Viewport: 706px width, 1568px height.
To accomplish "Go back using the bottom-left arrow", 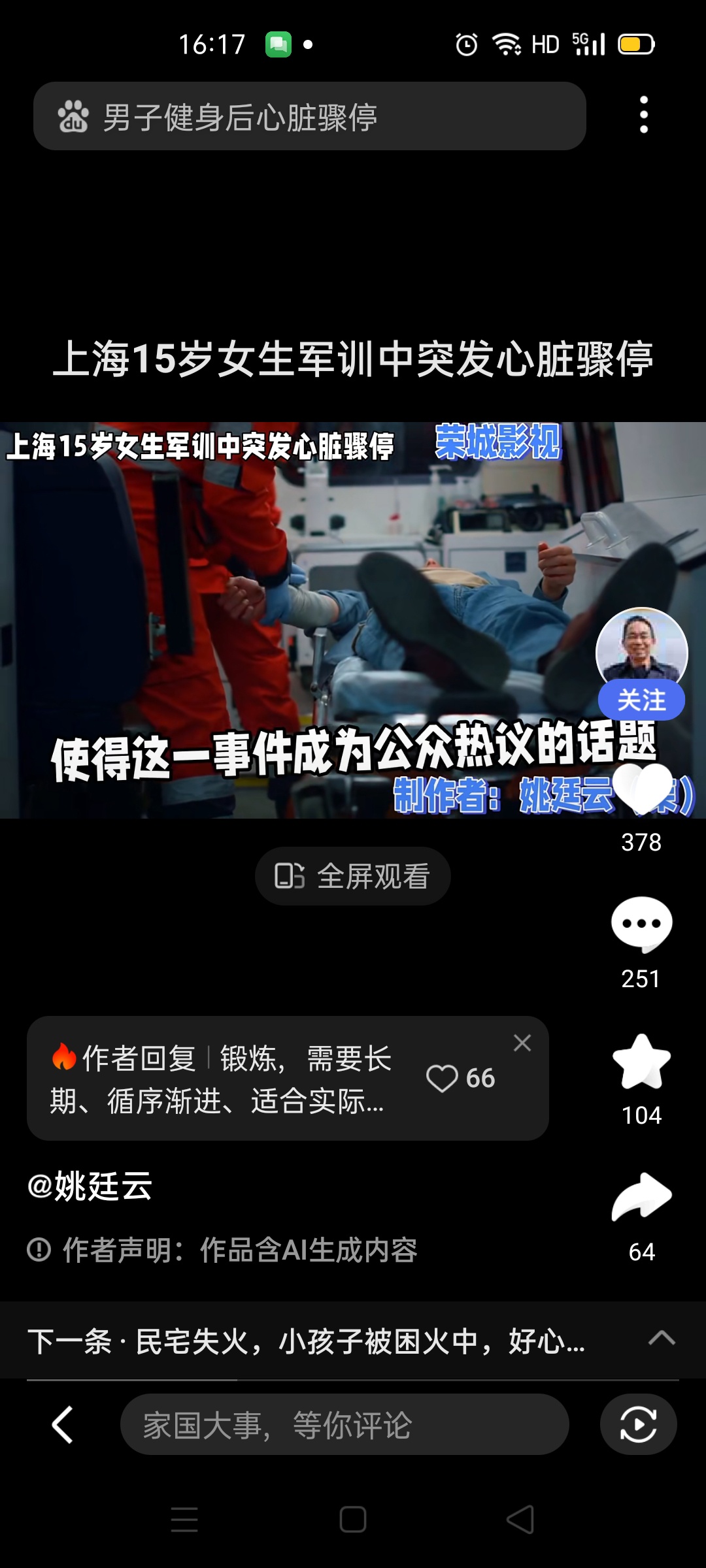I will (63, 1424).
